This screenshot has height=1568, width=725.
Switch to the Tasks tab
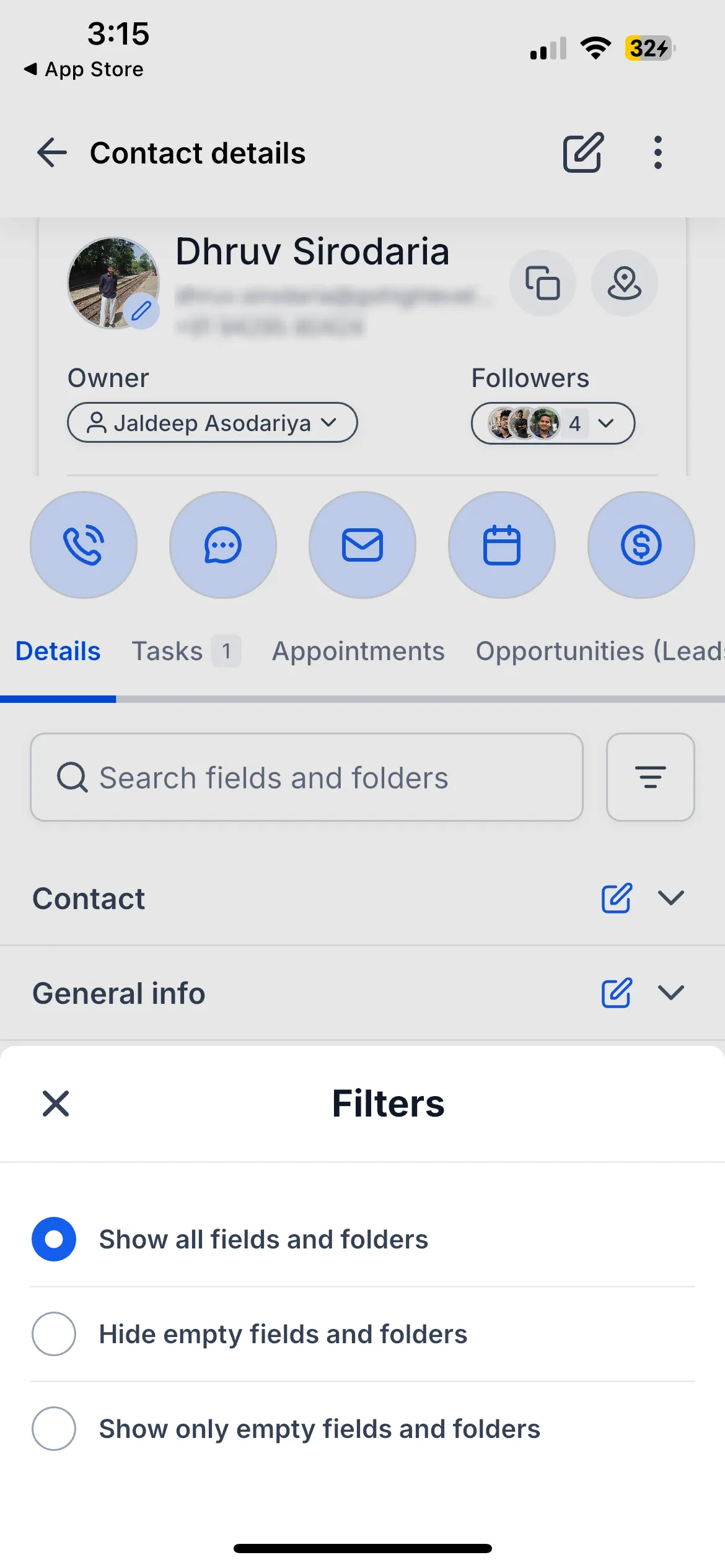click(x=186, y=651)
